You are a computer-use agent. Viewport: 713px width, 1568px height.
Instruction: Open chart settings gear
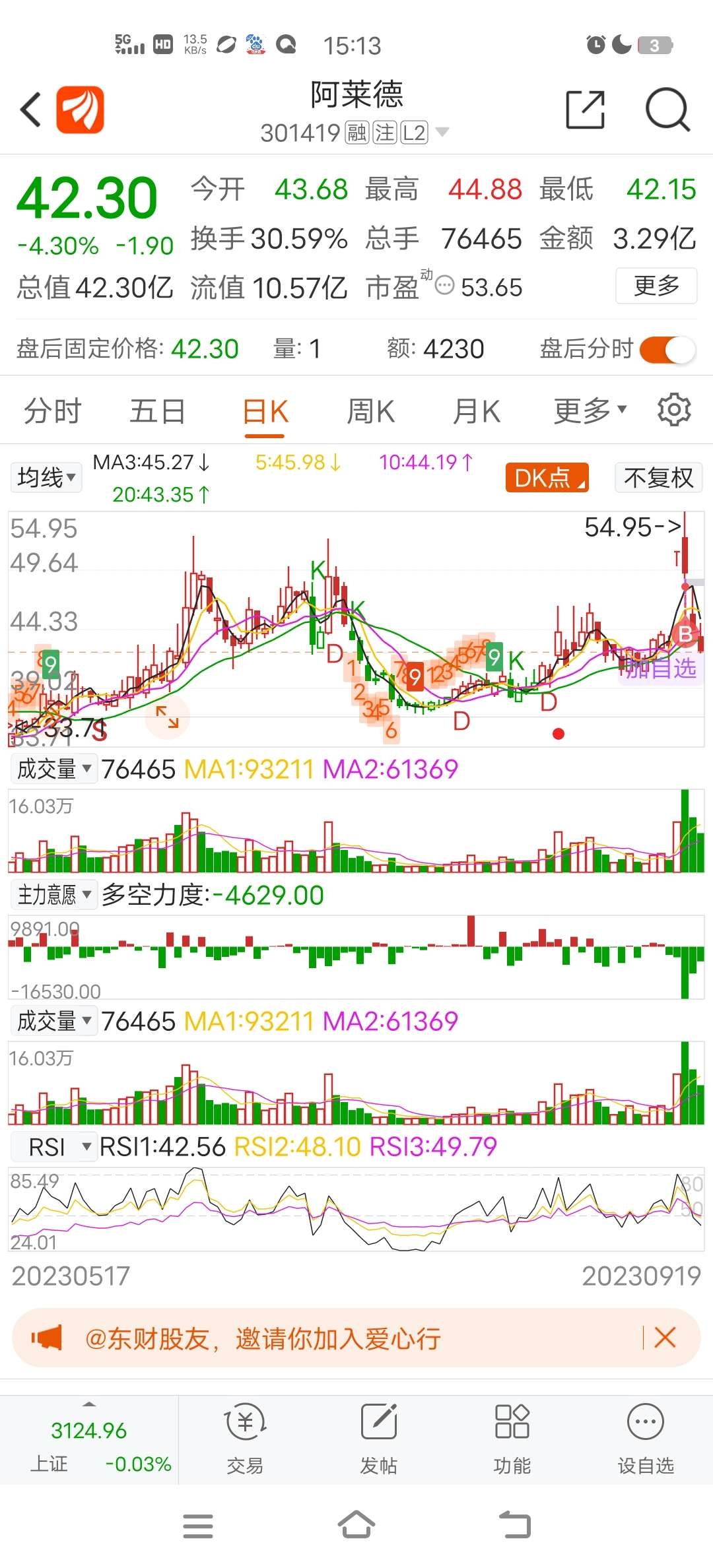[x=674, y=410]
